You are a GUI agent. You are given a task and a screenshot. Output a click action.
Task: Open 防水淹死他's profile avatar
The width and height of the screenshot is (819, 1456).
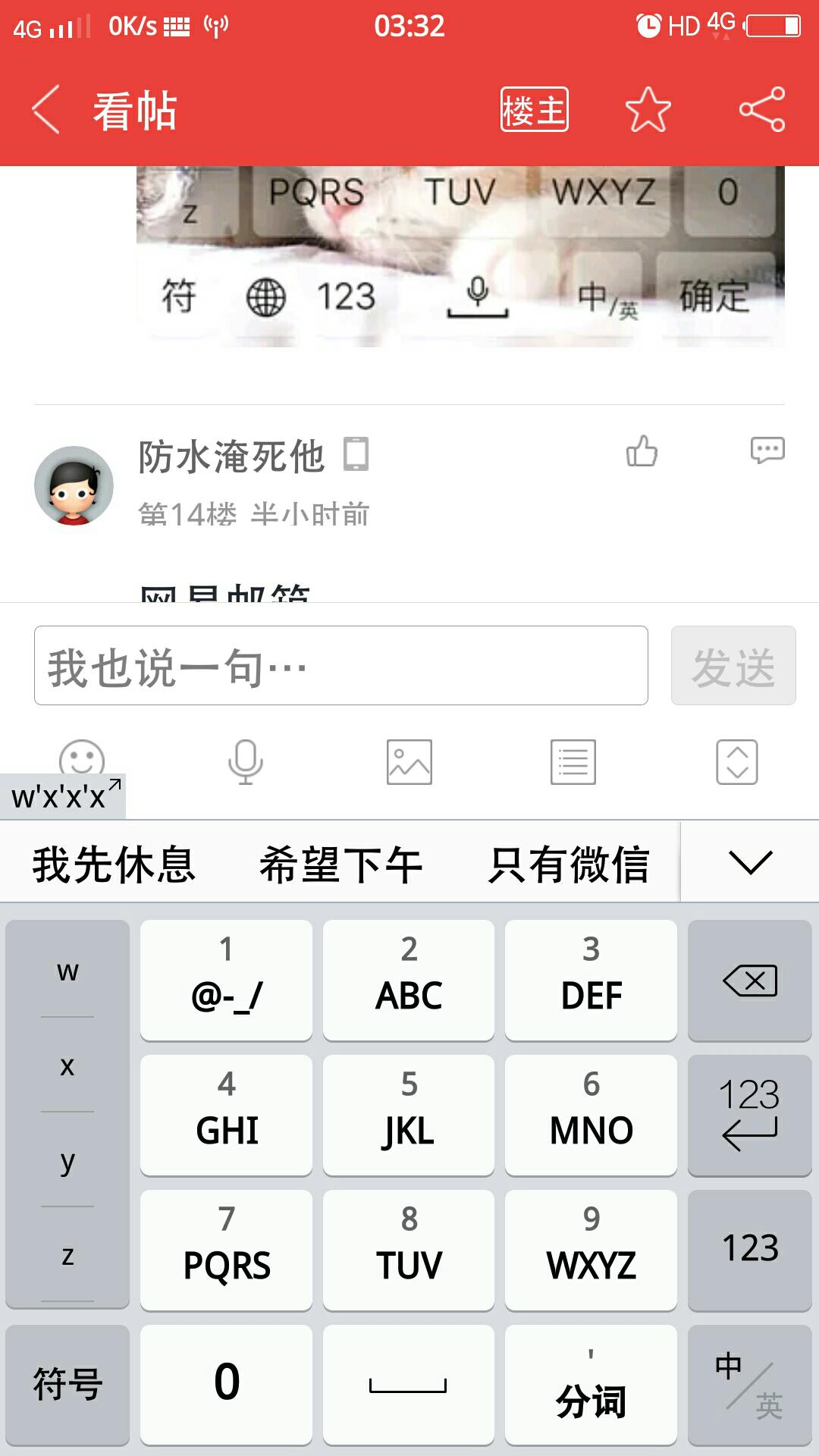coord(74,485)
